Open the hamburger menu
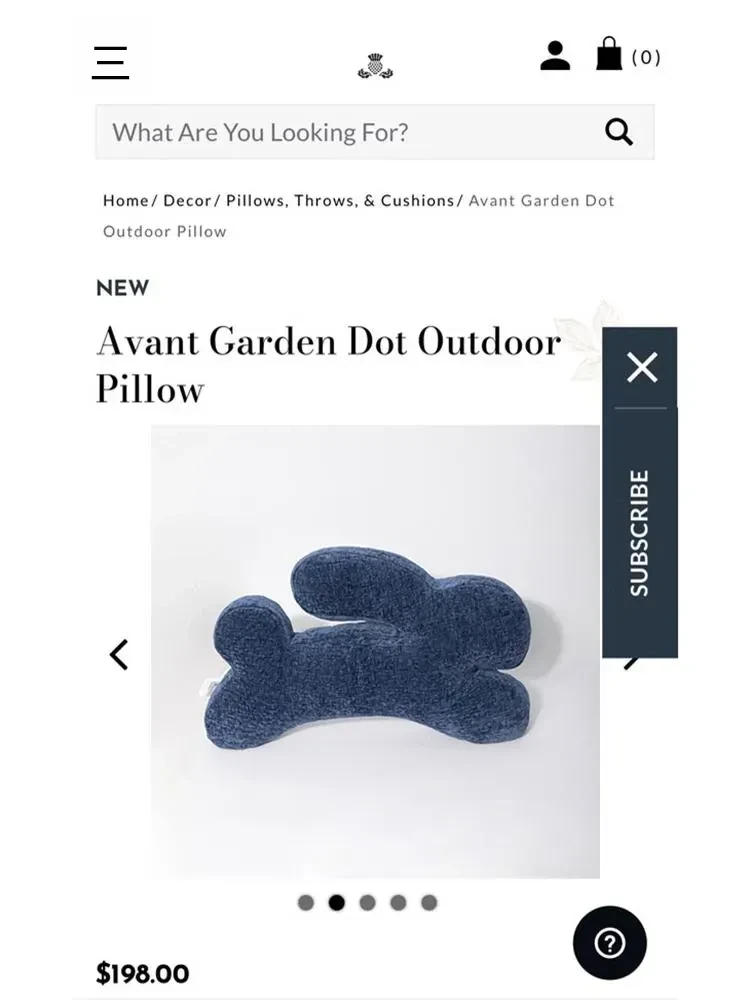750x1000 pixels. 110,62
